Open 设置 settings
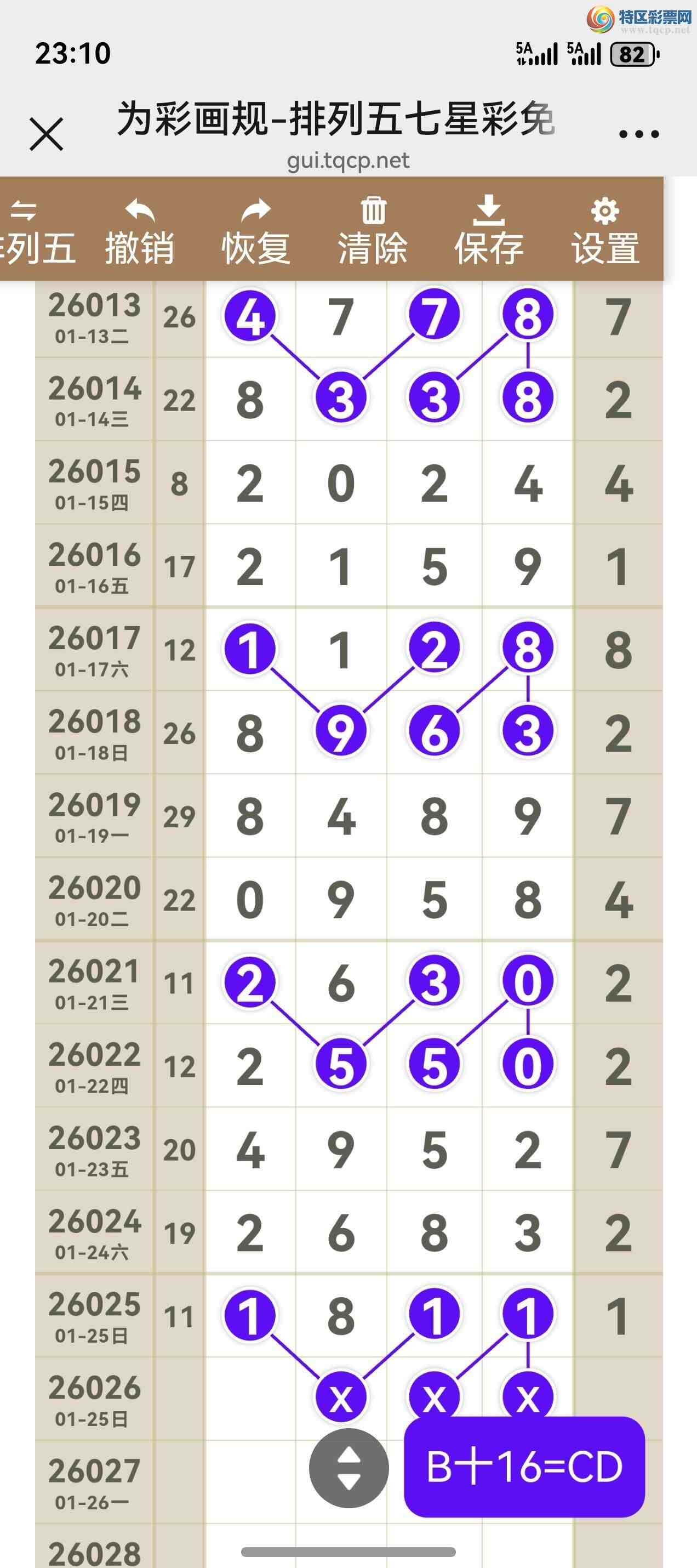This screenshot has height=1568, width=697. (605, 232)
